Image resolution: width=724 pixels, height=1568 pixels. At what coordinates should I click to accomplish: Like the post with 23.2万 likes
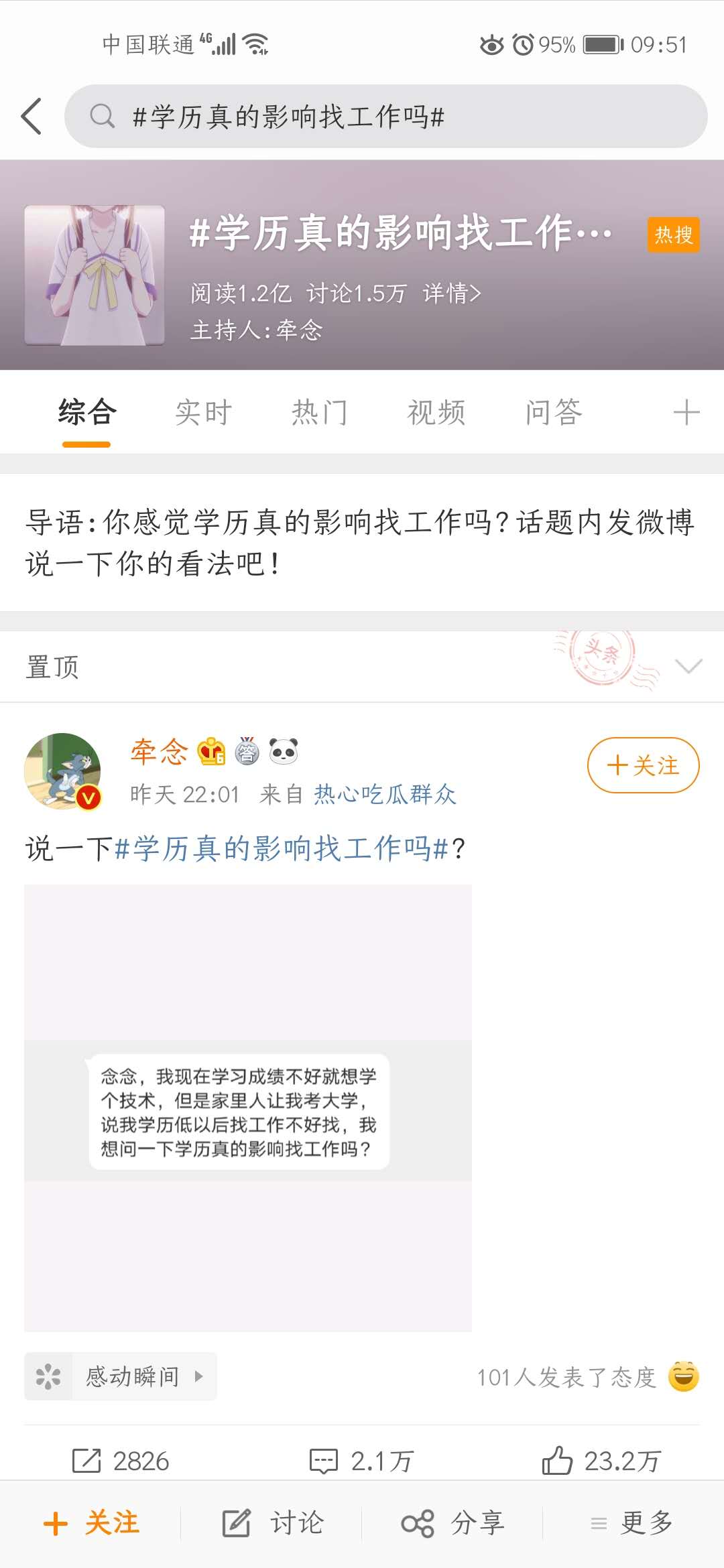click(x=601, y=1461)
